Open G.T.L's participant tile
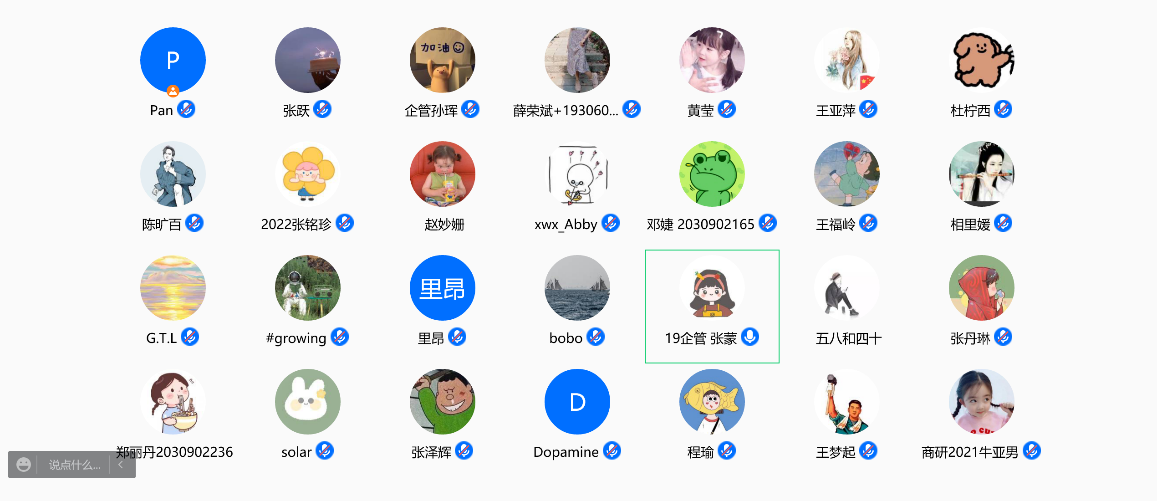The width and height of the screenshot is (1157, 501). pos(173,289)
